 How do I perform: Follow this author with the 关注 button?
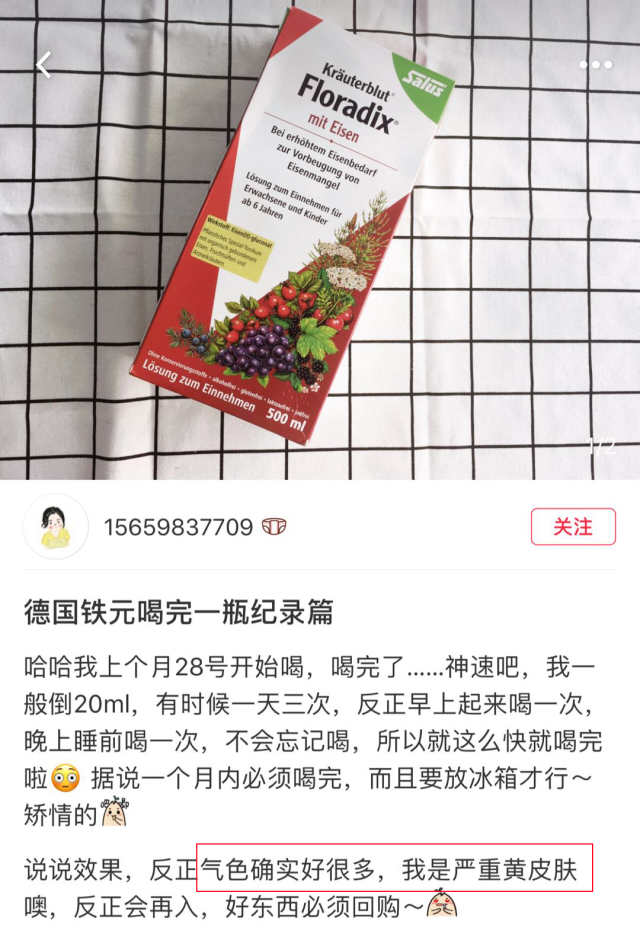click(572, 526)
